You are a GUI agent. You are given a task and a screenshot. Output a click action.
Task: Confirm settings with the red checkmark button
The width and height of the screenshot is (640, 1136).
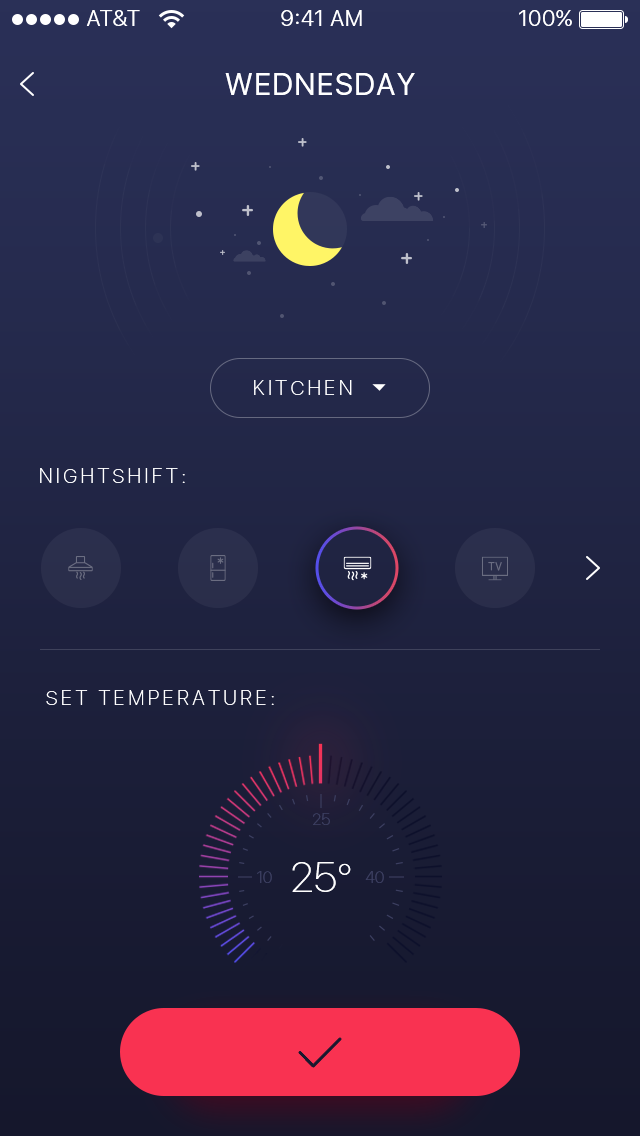click(x=320, y=1051)
